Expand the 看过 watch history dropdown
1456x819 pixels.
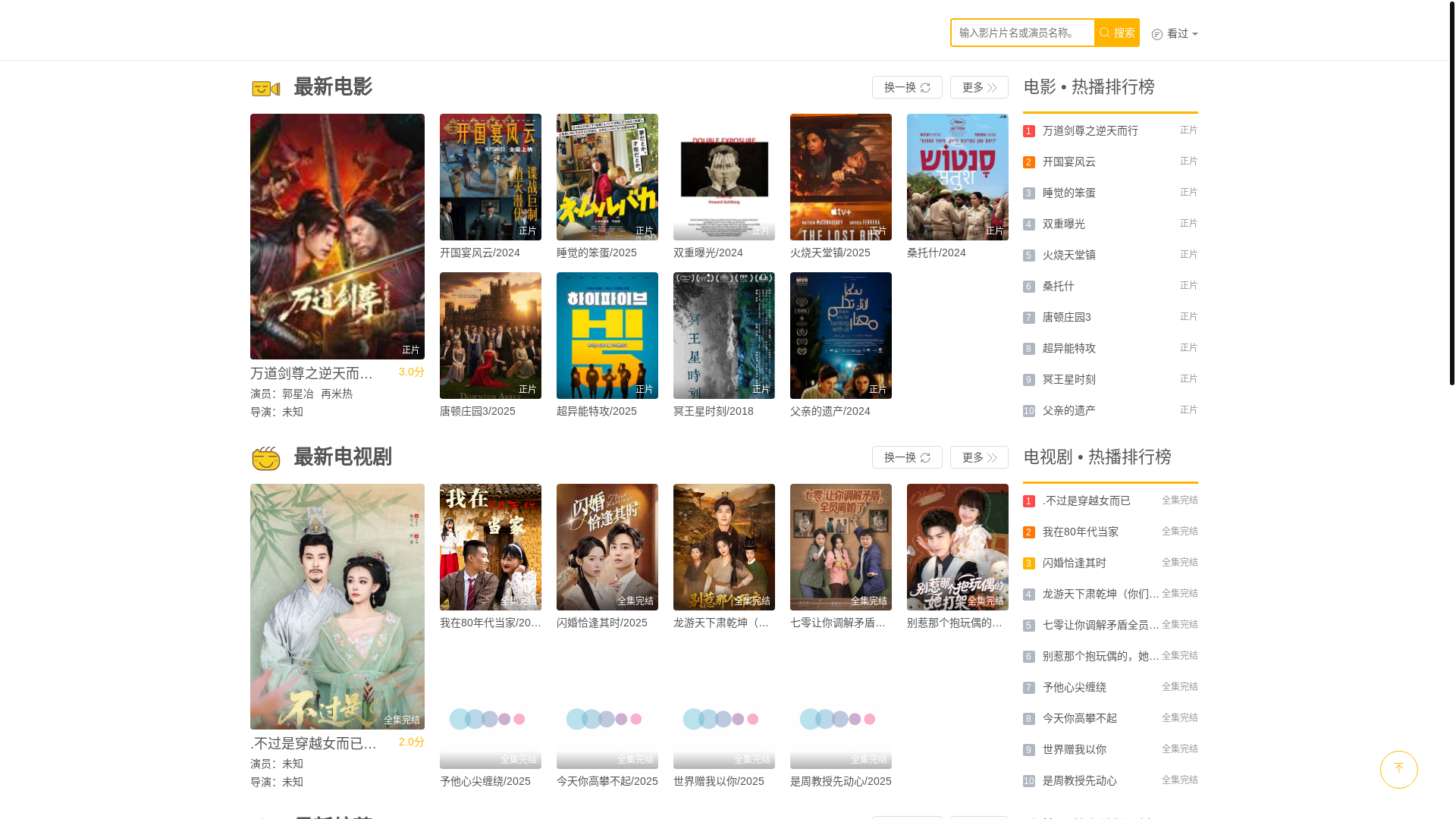pos(1175,33)
